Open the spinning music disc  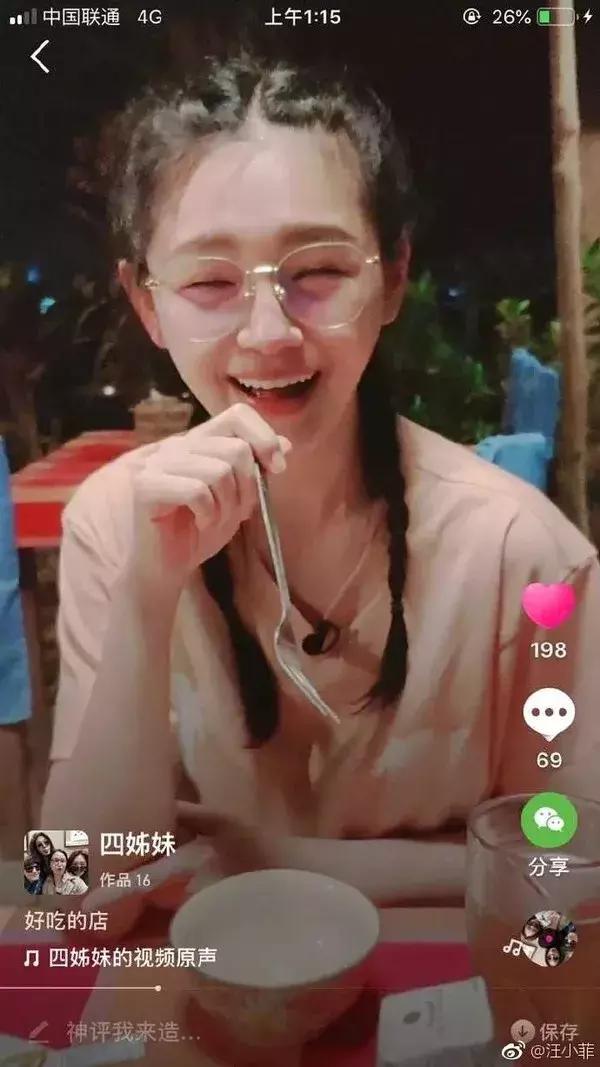[x=548, y=938]
